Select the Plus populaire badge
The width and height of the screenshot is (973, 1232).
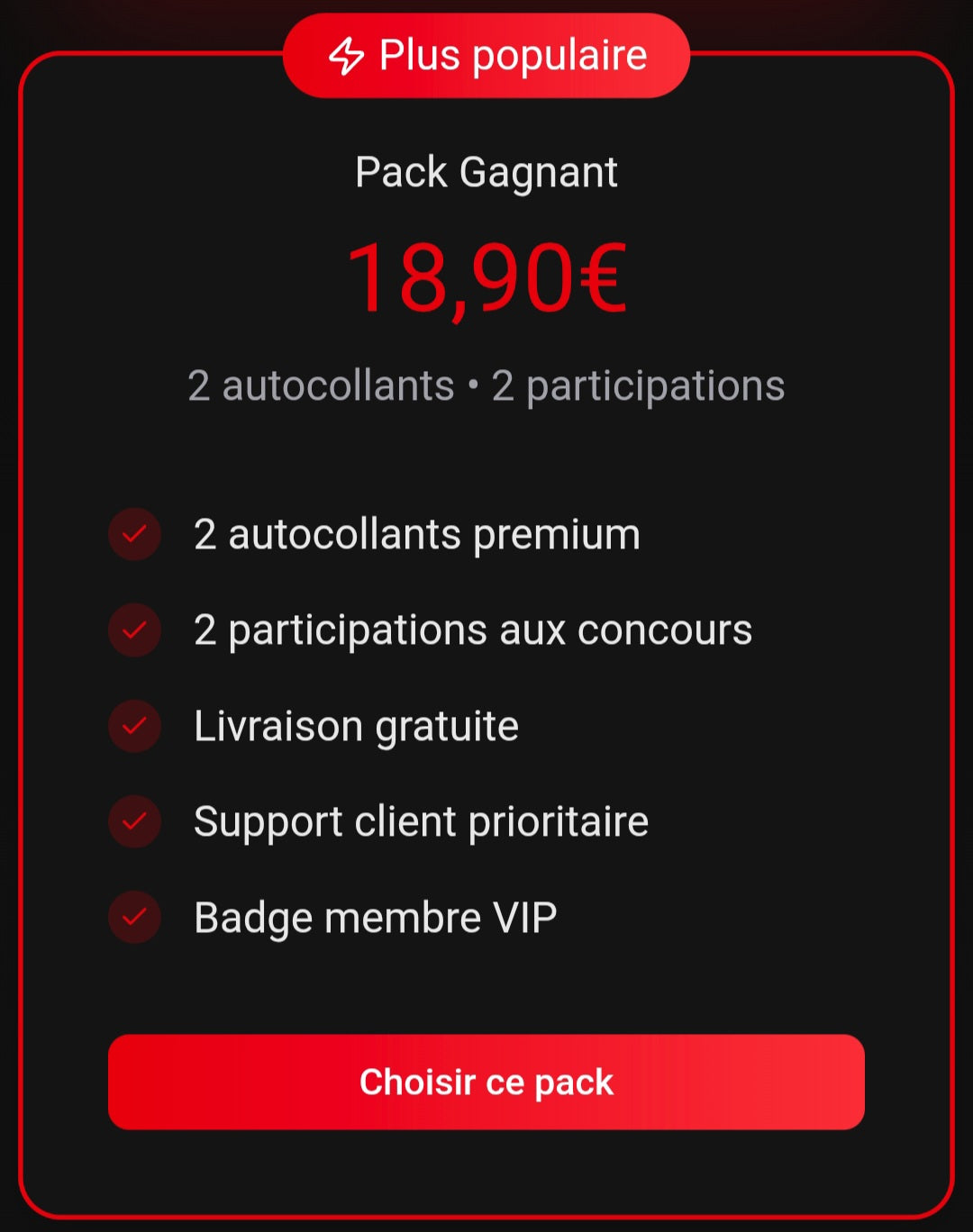pos(486,54)
